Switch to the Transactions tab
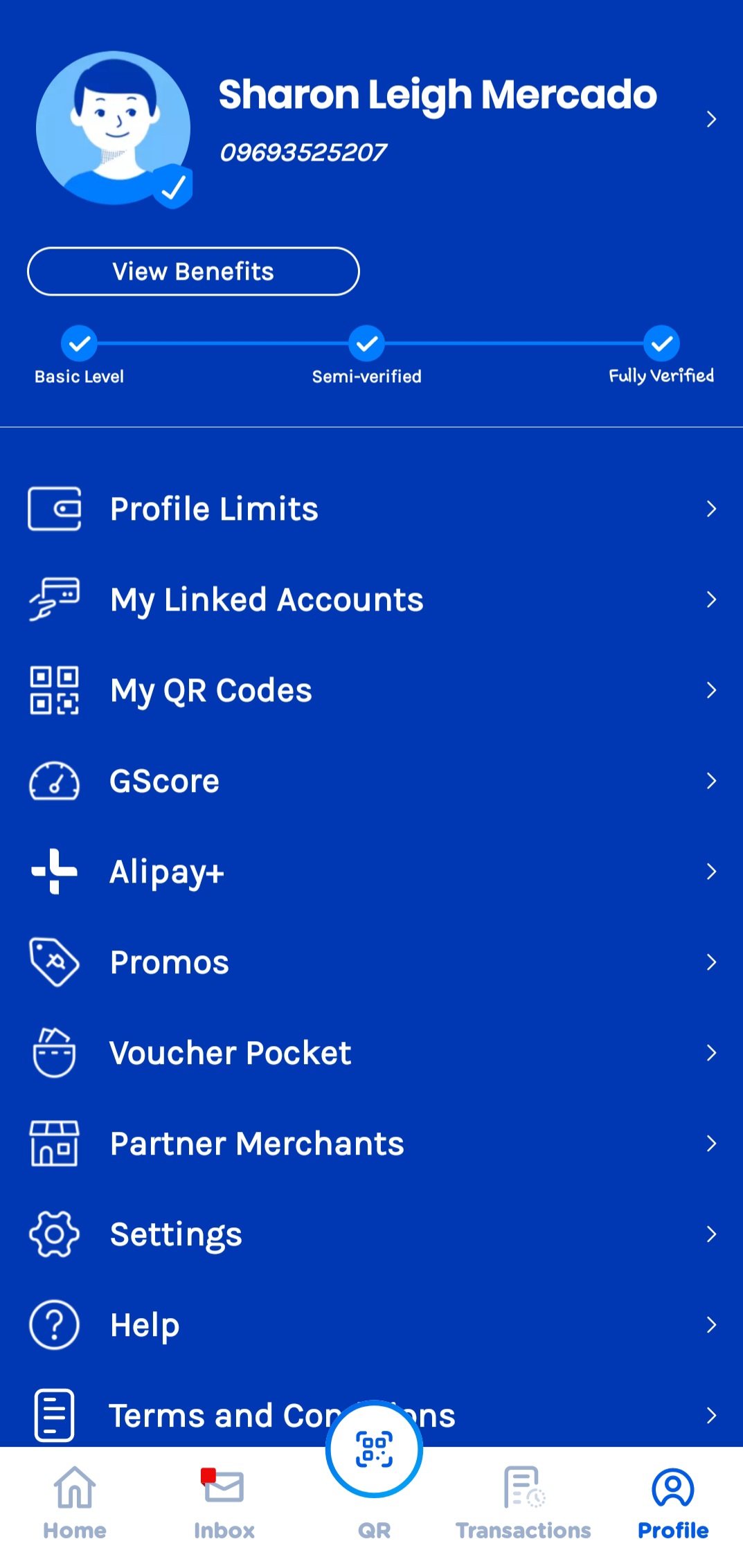The image size is (743, 1568). pos(523,1504)
